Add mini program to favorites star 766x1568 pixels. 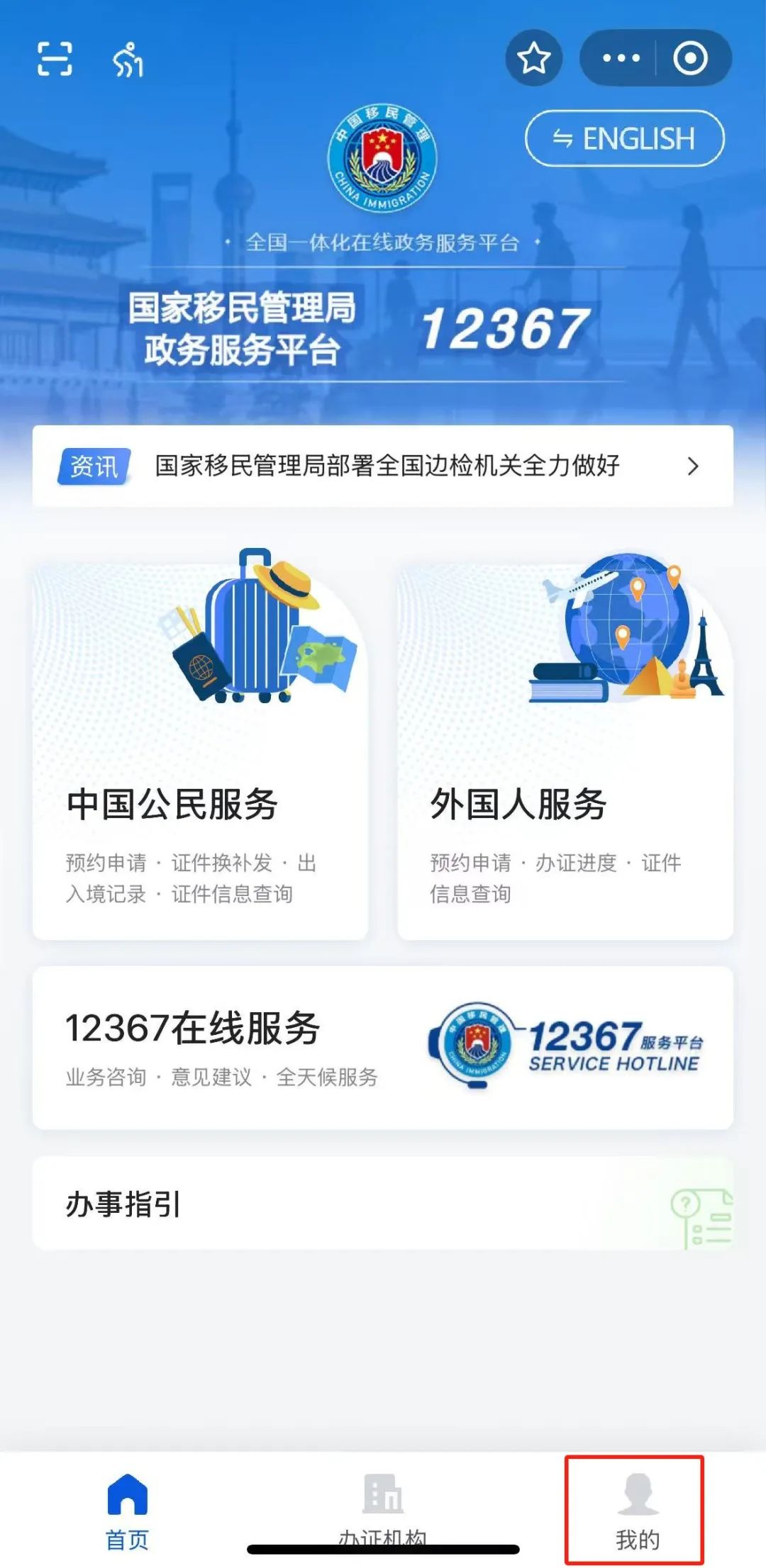tap(533, 58)
